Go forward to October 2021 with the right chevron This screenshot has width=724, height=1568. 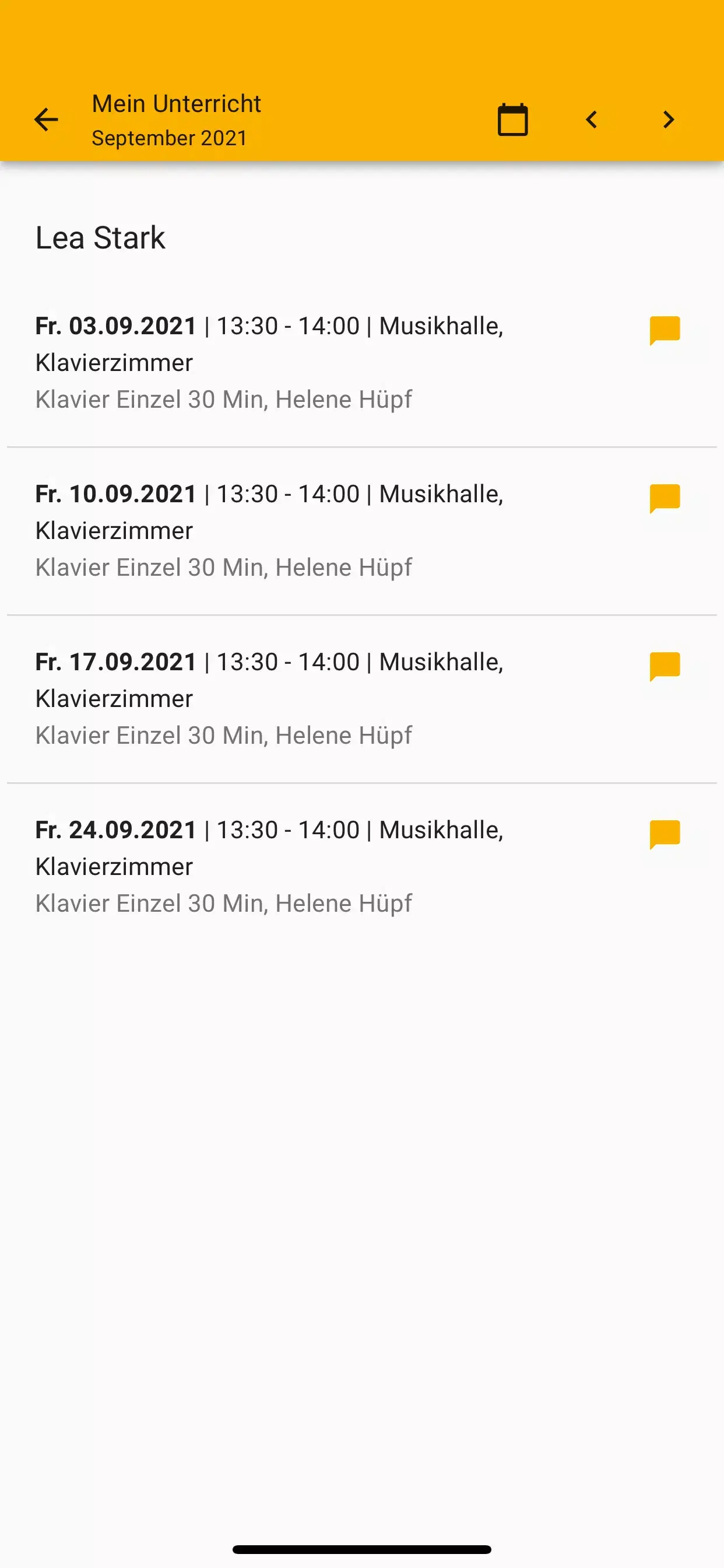point(668,120)
